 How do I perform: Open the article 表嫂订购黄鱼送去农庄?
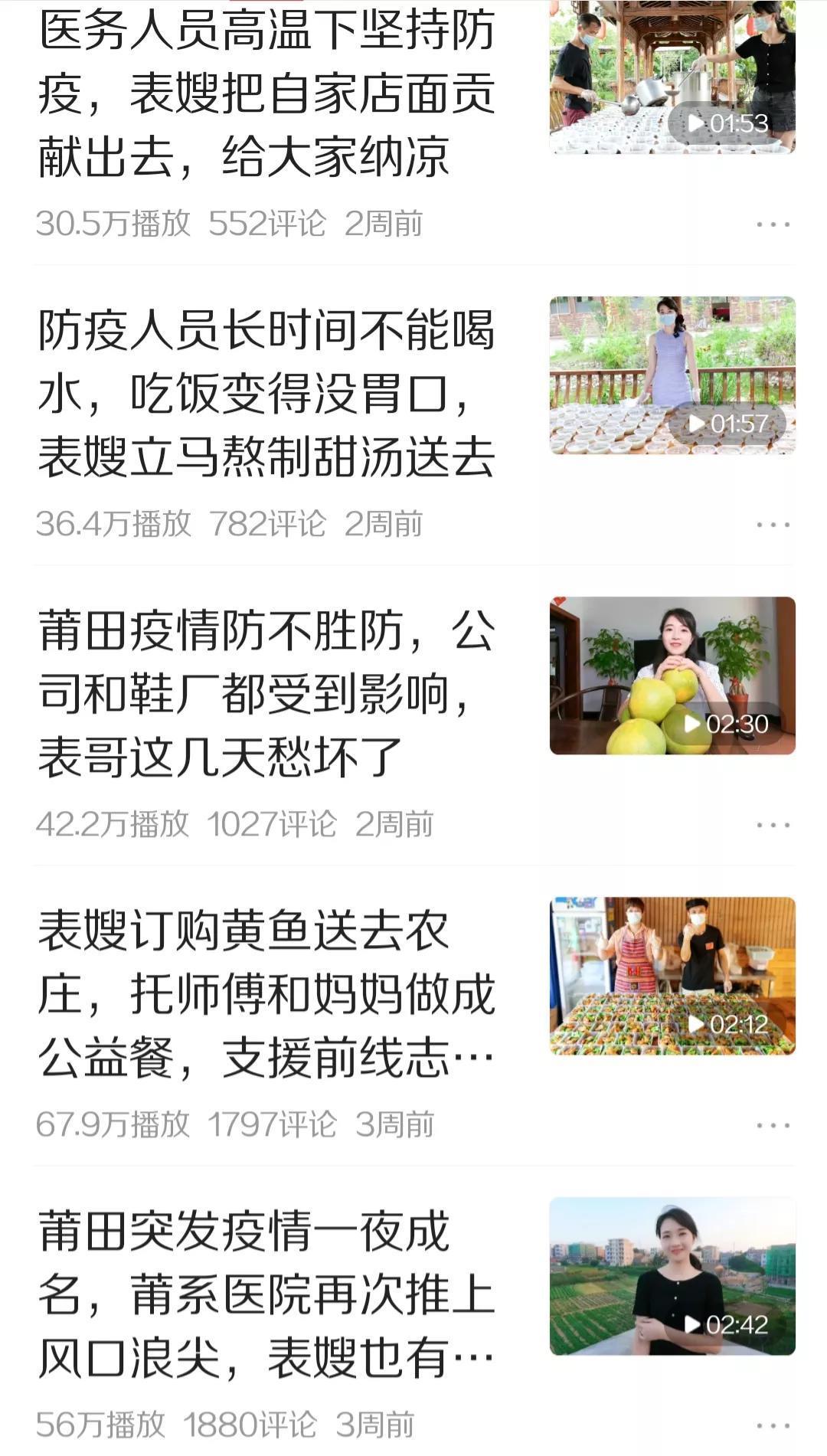point(266,994)
